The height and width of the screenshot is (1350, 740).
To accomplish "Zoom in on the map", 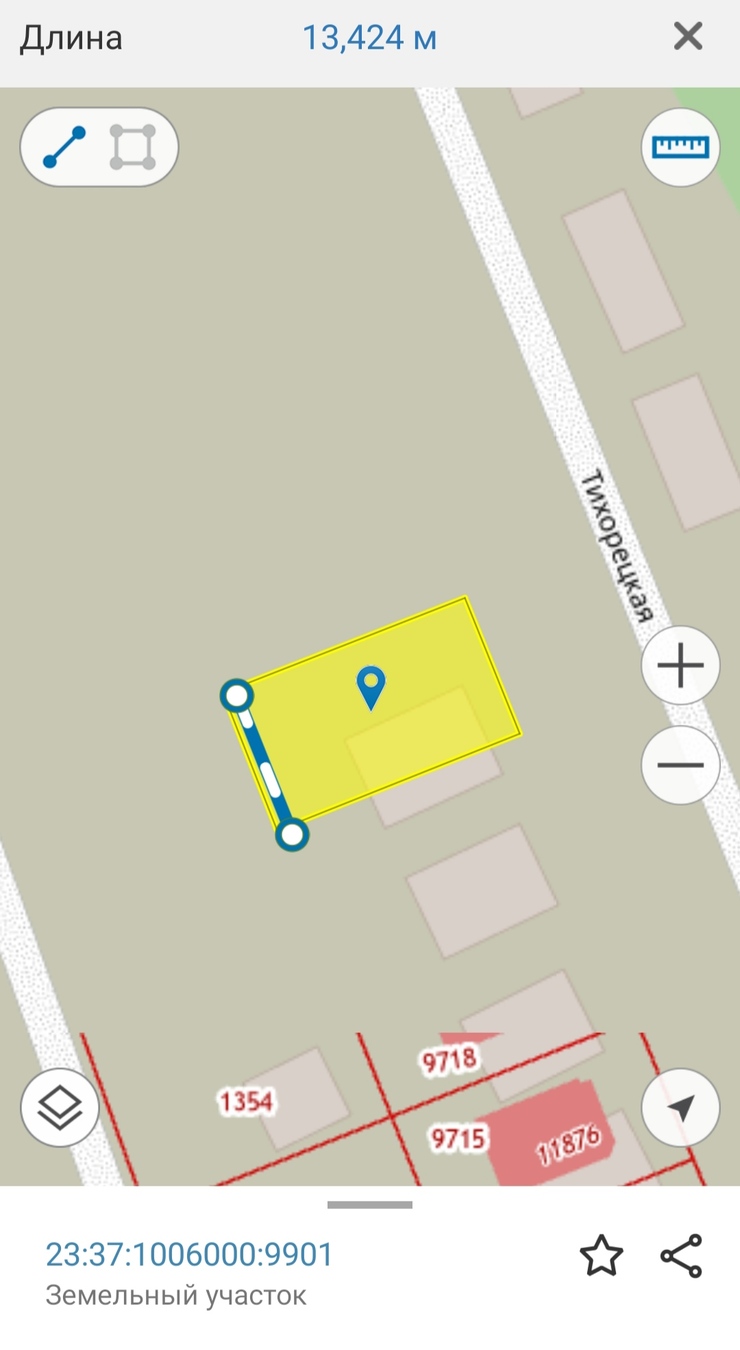I will (680, 665).
